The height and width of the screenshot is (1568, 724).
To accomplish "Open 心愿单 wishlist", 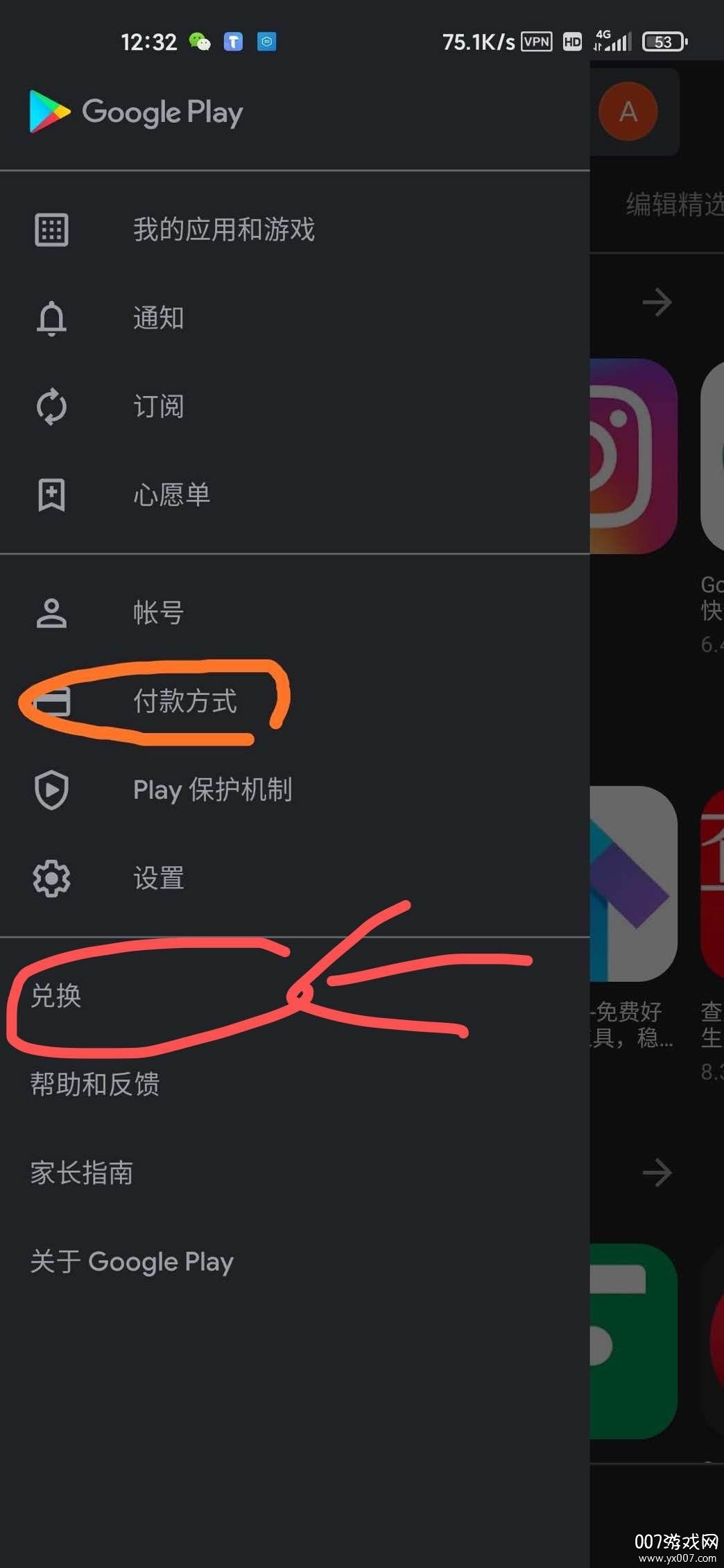I will (x=171, y=495).
